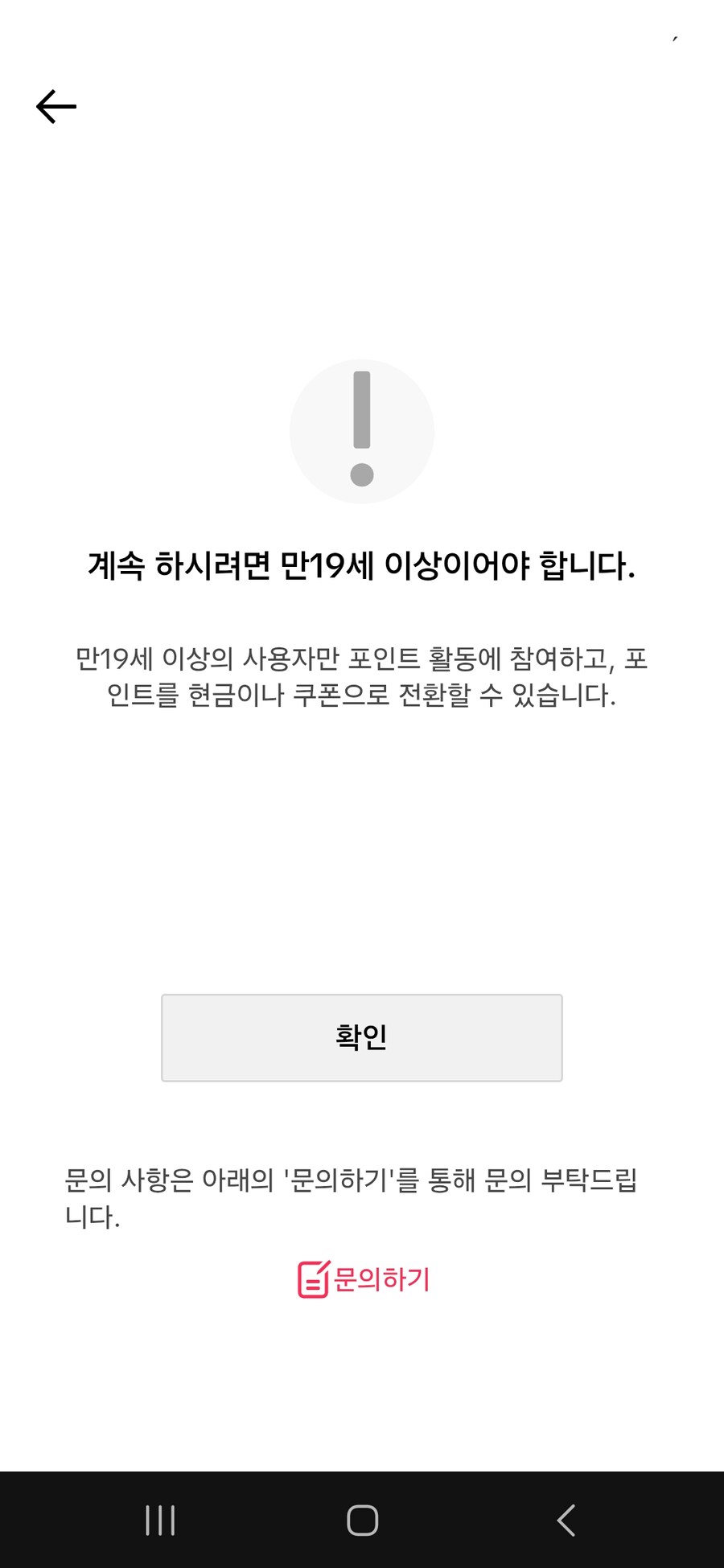Tap the 확인 button
Viewport: 724px width, 1568px height.
[x=362, y=1037]
